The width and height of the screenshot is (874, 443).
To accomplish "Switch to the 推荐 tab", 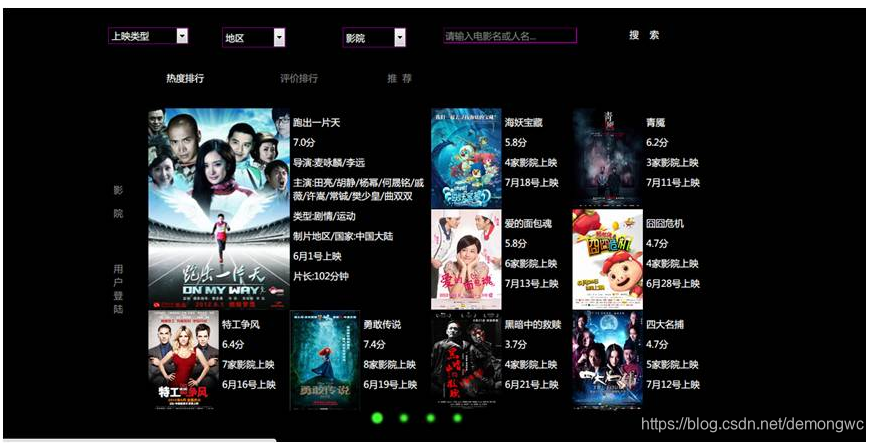I will 399,78.
